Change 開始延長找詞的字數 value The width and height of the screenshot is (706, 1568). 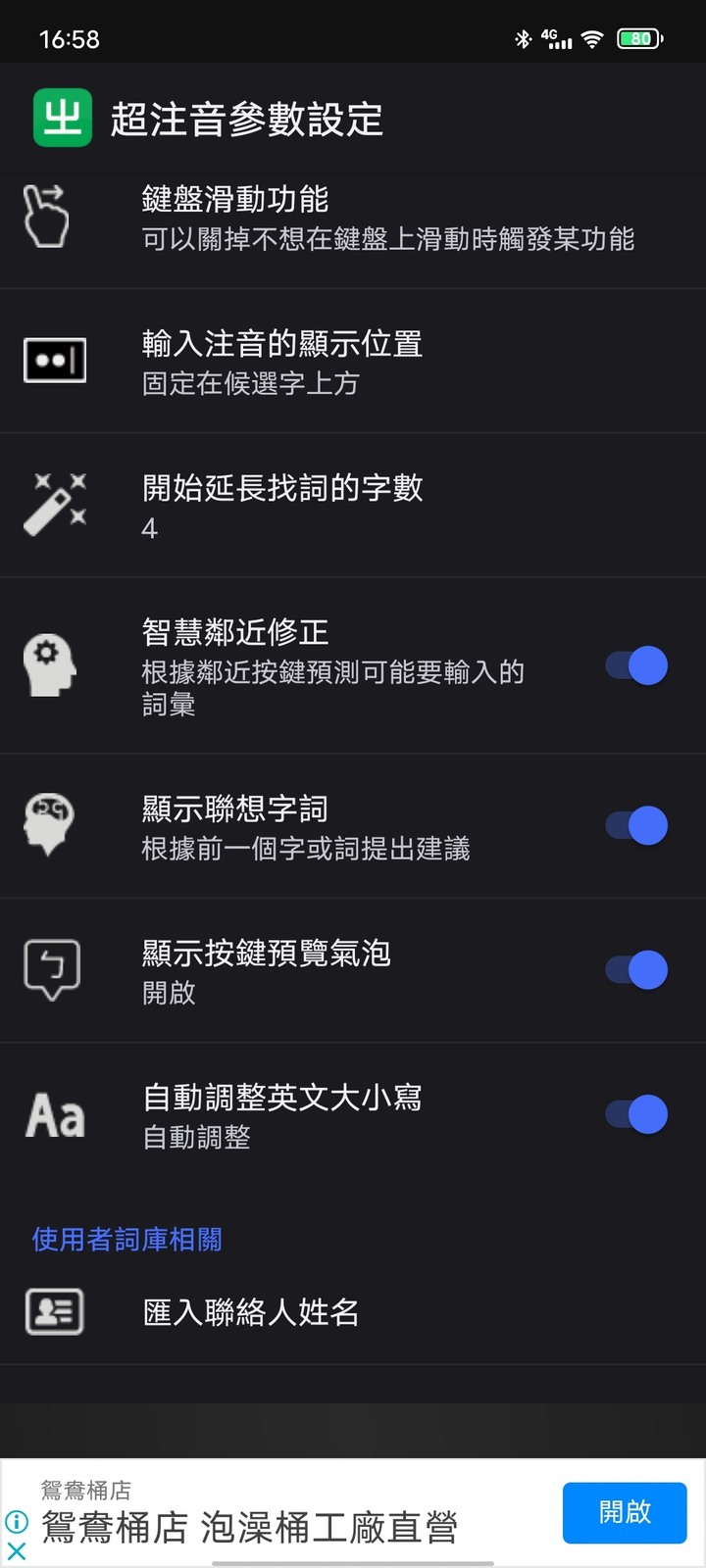[x=353, y=506]
